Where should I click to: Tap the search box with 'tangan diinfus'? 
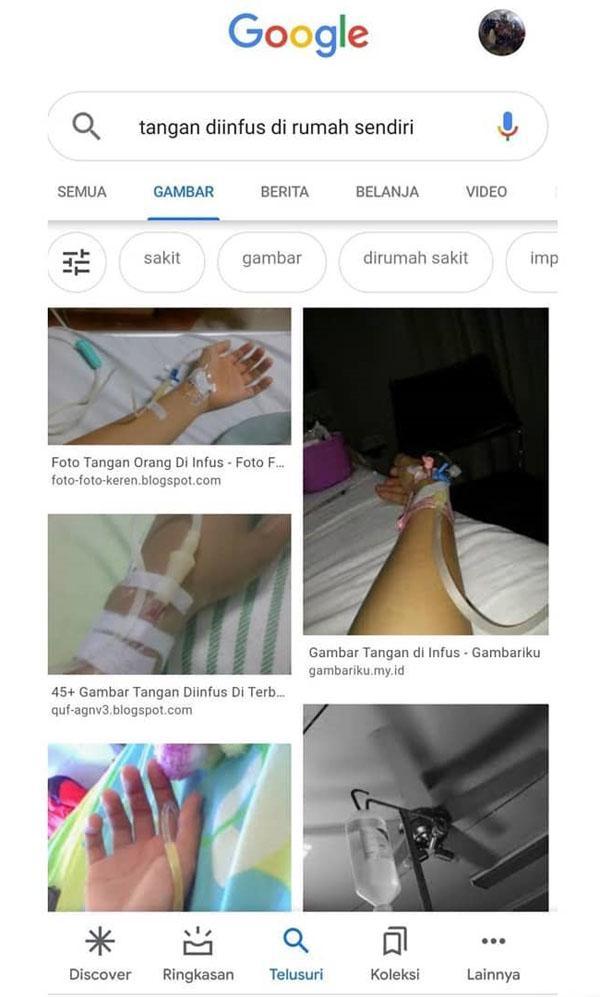pyautogui.click(x=275, y=127)
